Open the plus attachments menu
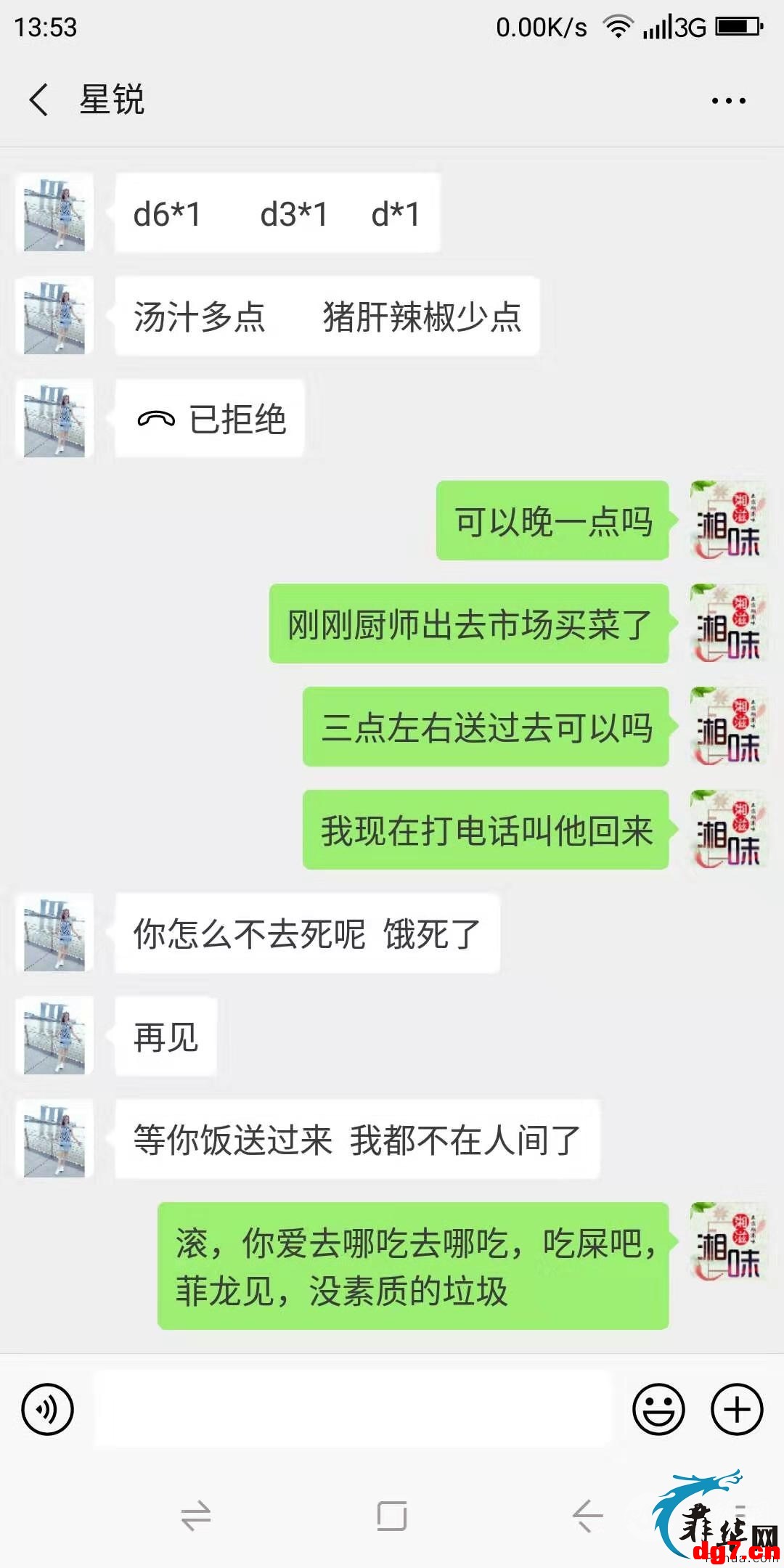Screen dimensions: 784x1568 (737, 1409)
